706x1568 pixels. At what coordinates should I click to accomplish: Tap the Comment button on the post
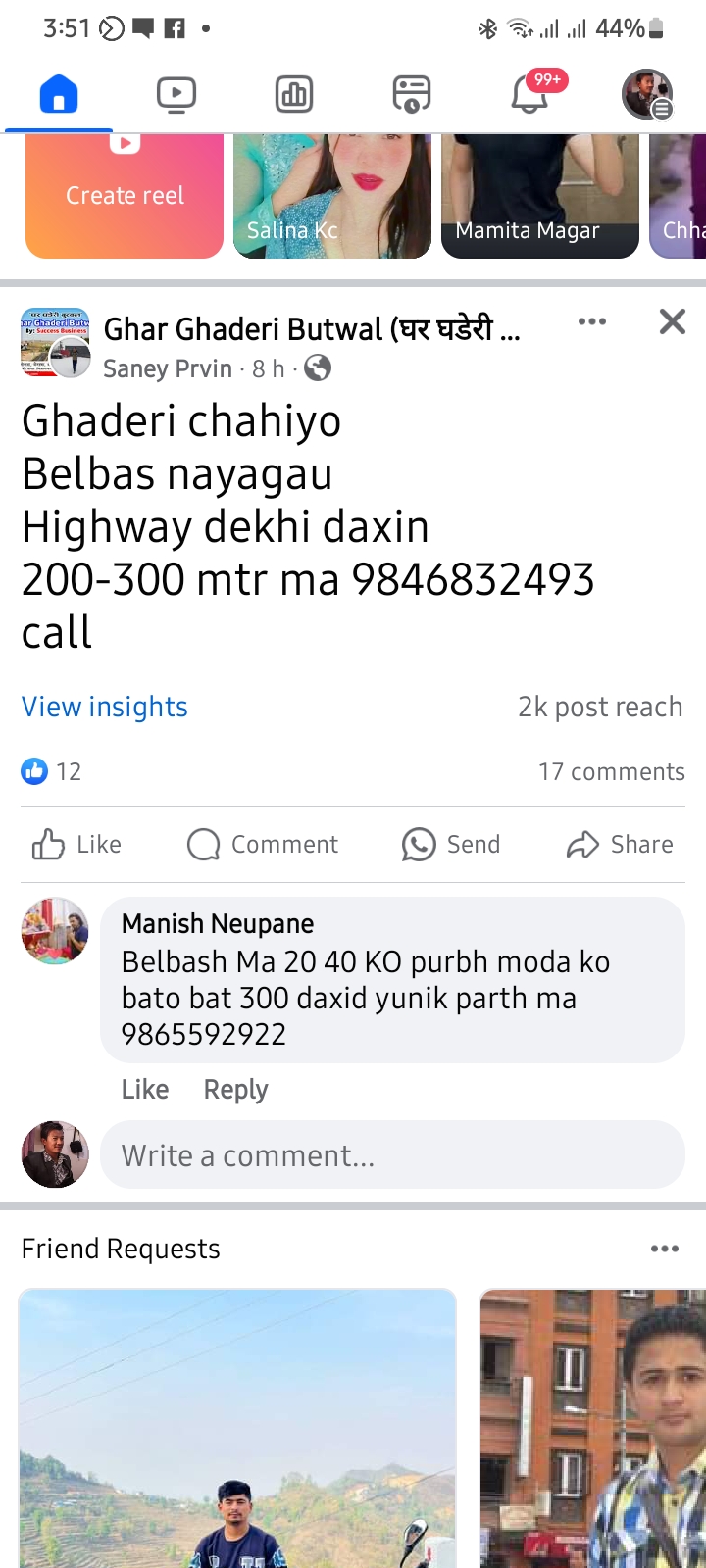coord(263,844)
